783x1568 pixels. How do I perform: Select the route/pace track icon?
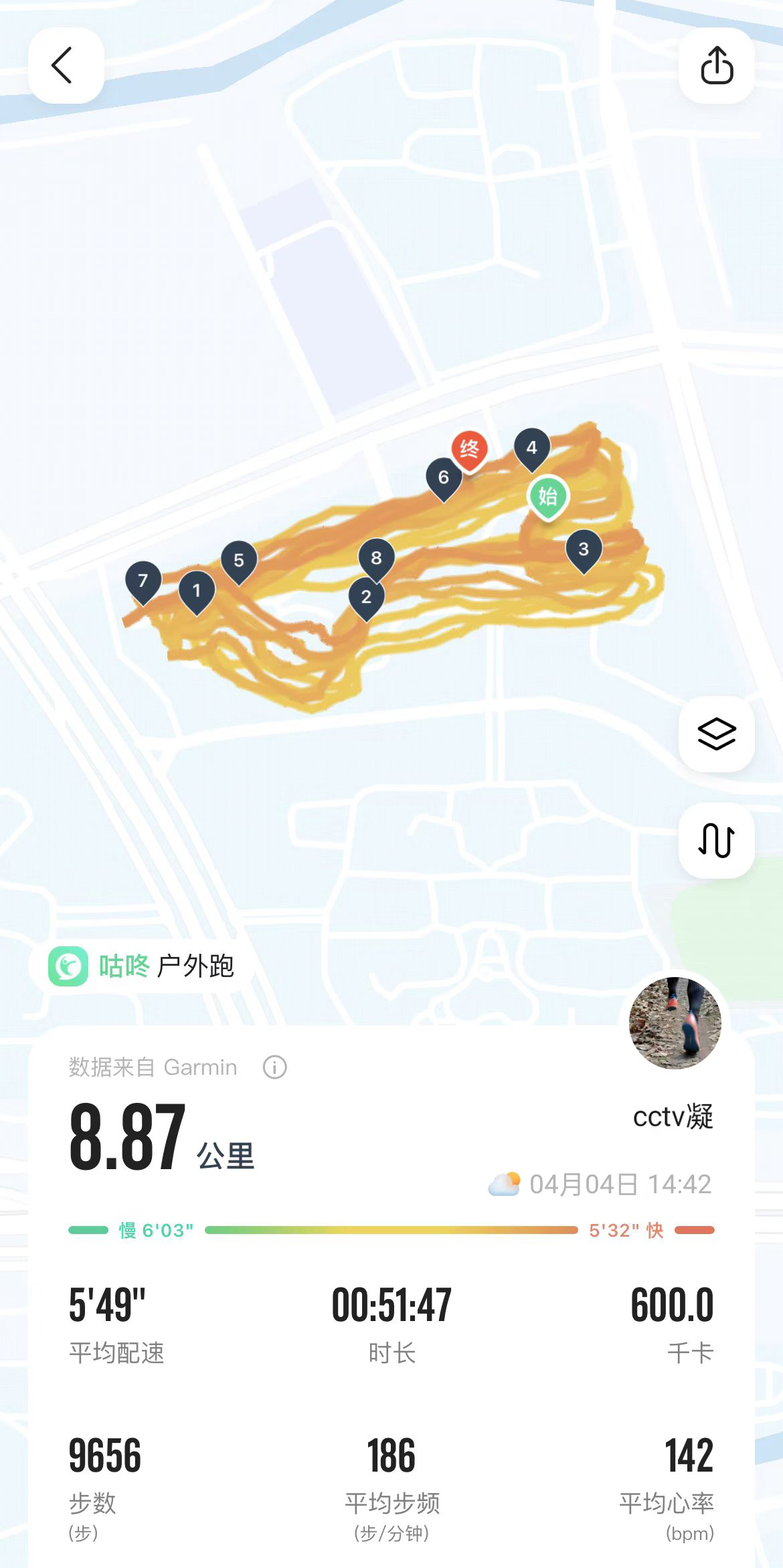tap(715, 841)
